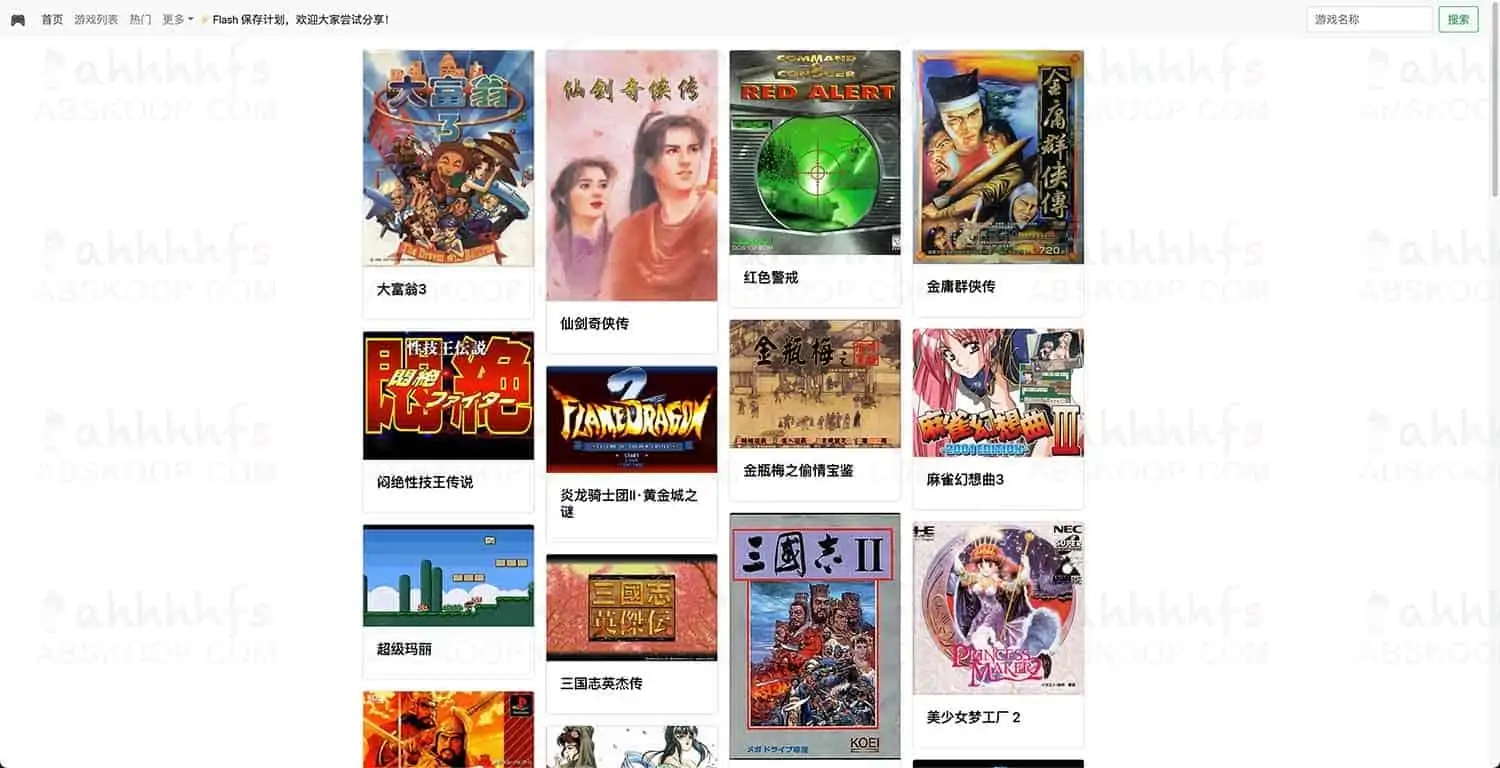Expand the 更多 dropdown menu
The width and height of the screenshot is (1500, 768).
[177, 20]
